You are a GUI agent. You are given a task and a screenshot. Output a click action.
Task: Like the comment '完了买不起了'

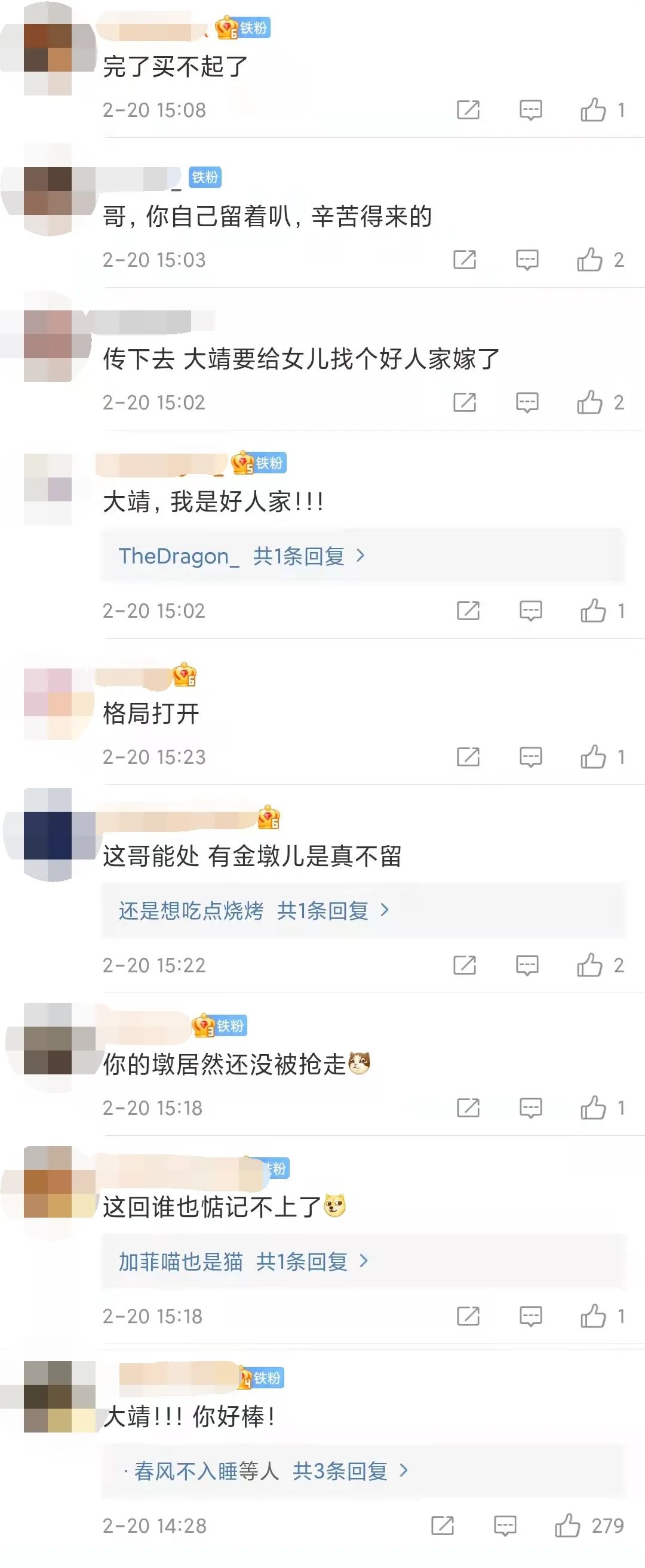[592, 110]
